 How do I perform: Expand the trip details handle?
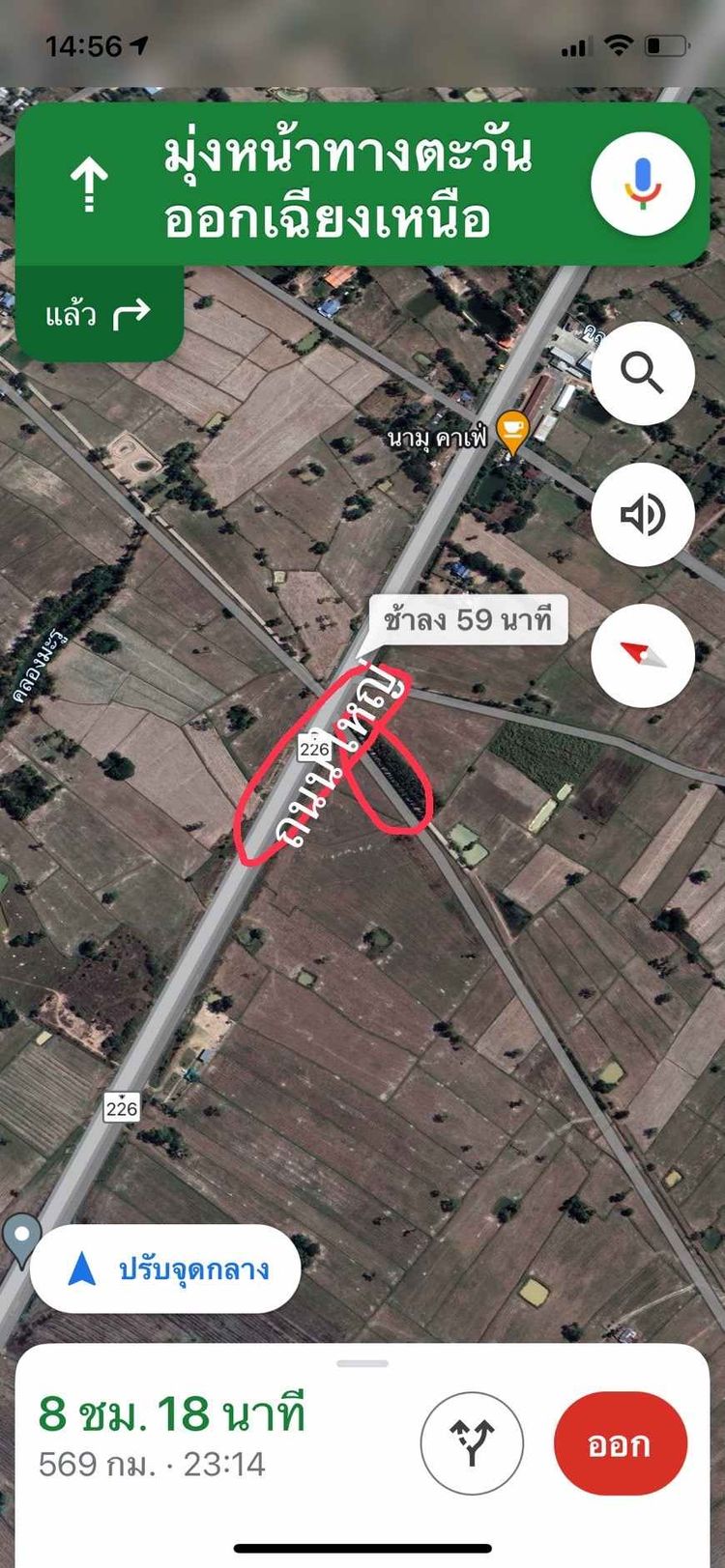tap(362, 1363)
